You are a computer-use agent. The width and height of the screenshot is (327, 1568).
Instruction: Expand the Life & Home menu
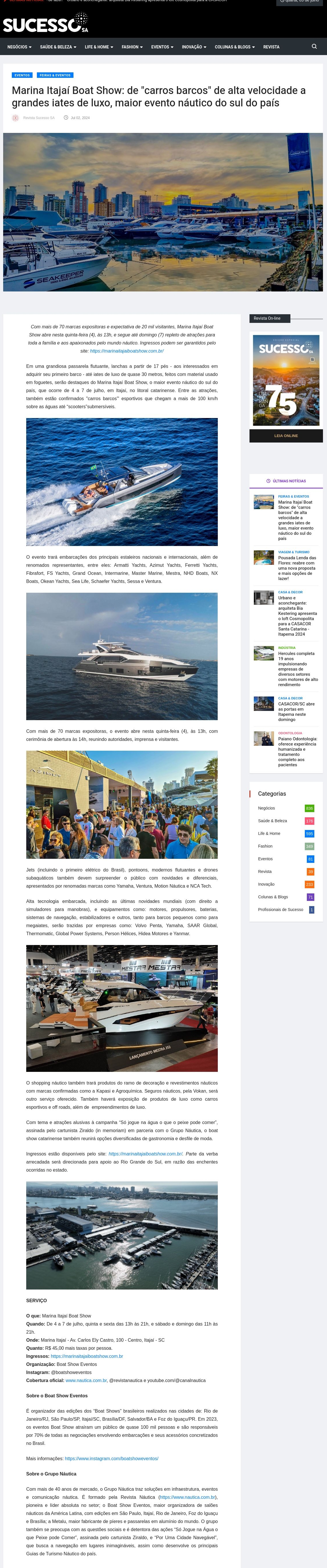click(x=99, y=47)
